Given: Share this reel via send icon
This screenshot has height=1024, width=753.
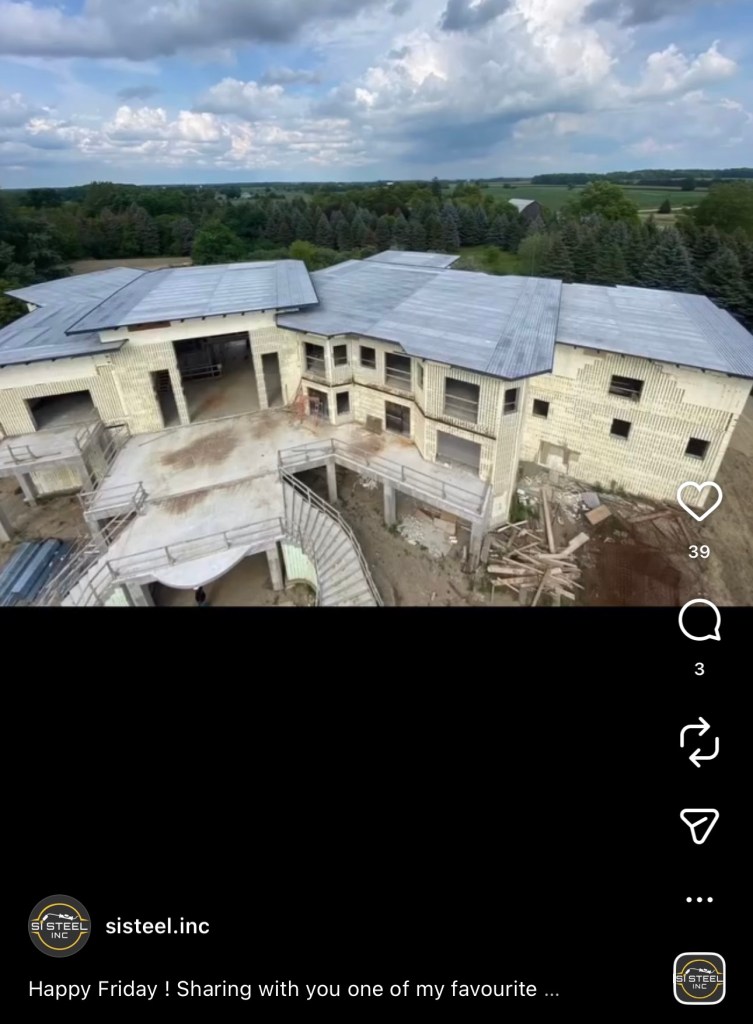Looking at the screenshot, I should [699, 826].
